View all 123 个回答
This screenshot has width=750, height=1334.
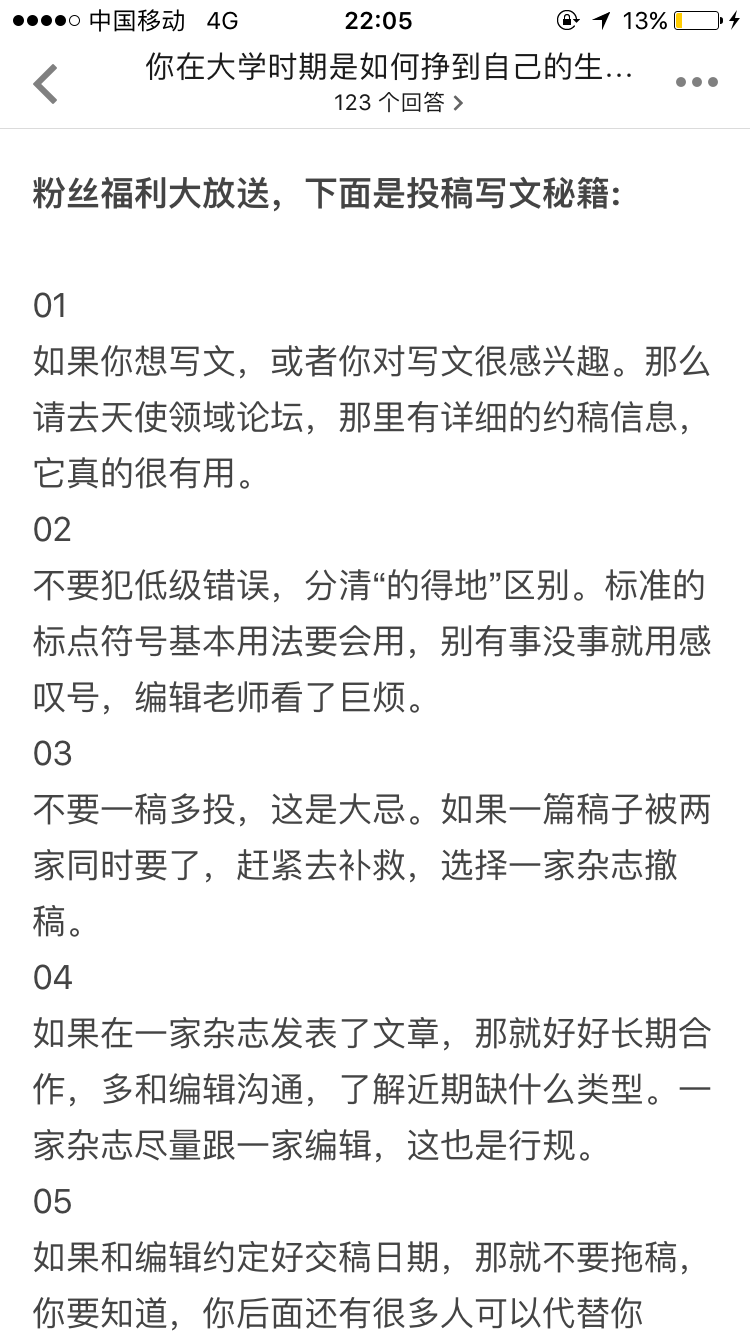[398, 103]
